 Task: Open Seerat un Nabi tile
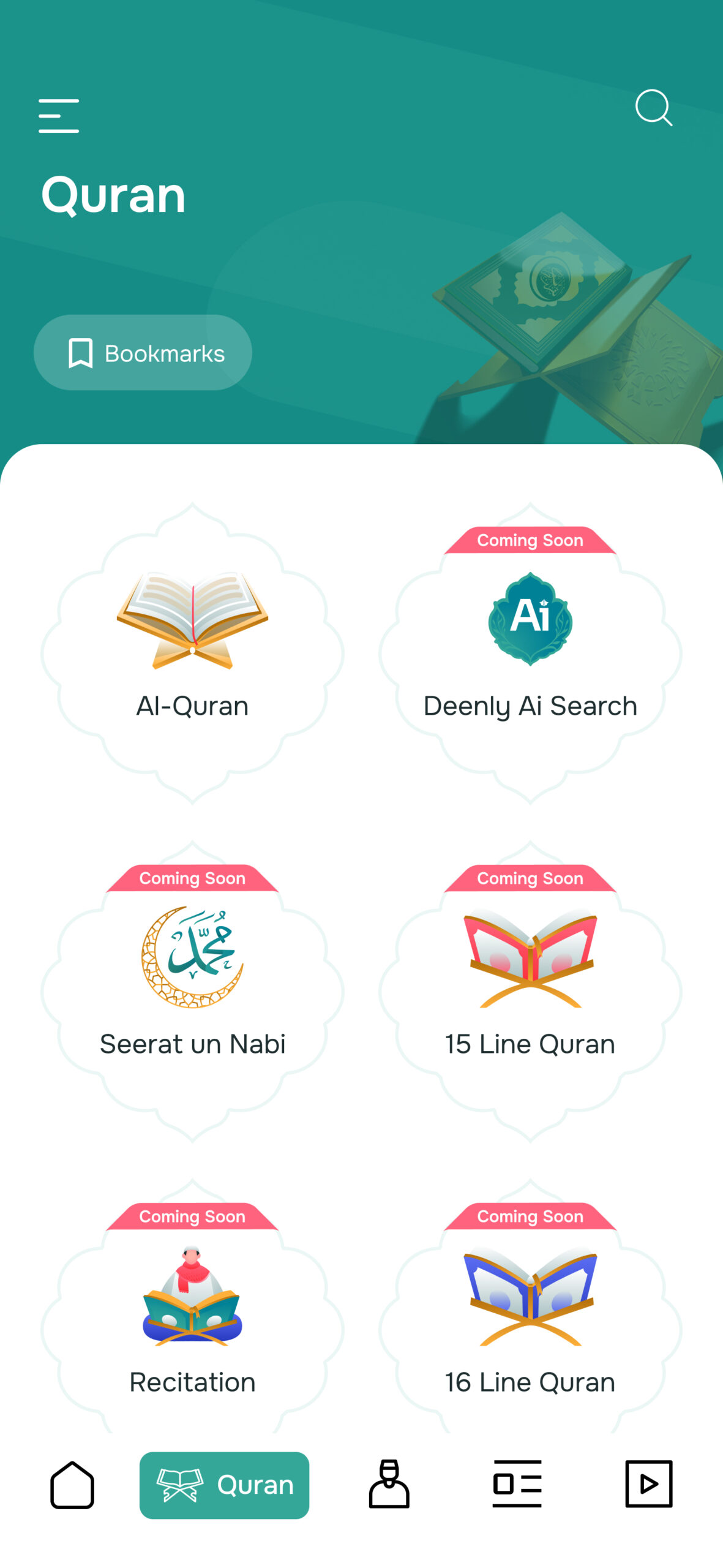pos(192,990)
